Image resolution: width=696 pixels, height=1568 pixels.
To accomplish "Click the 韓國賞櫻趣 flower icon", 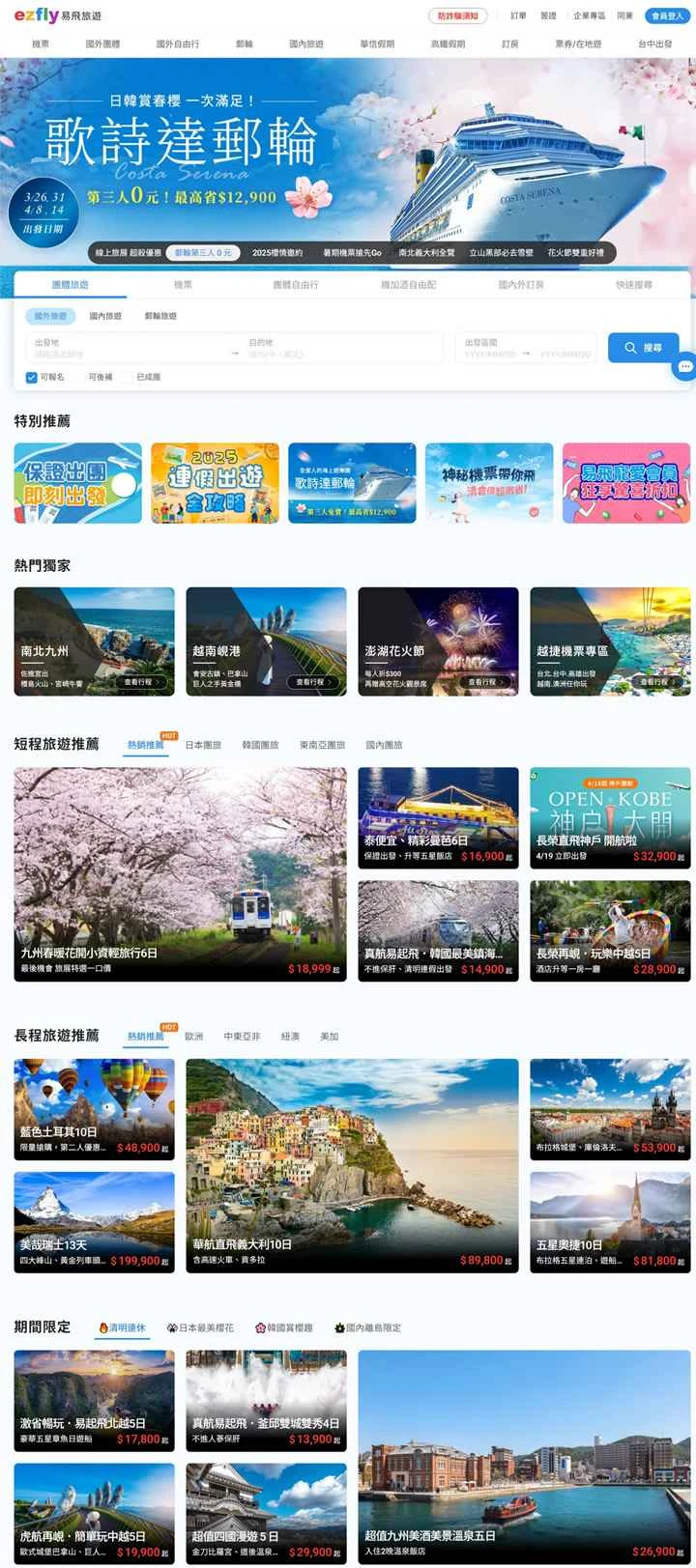I will (259, 1326).
